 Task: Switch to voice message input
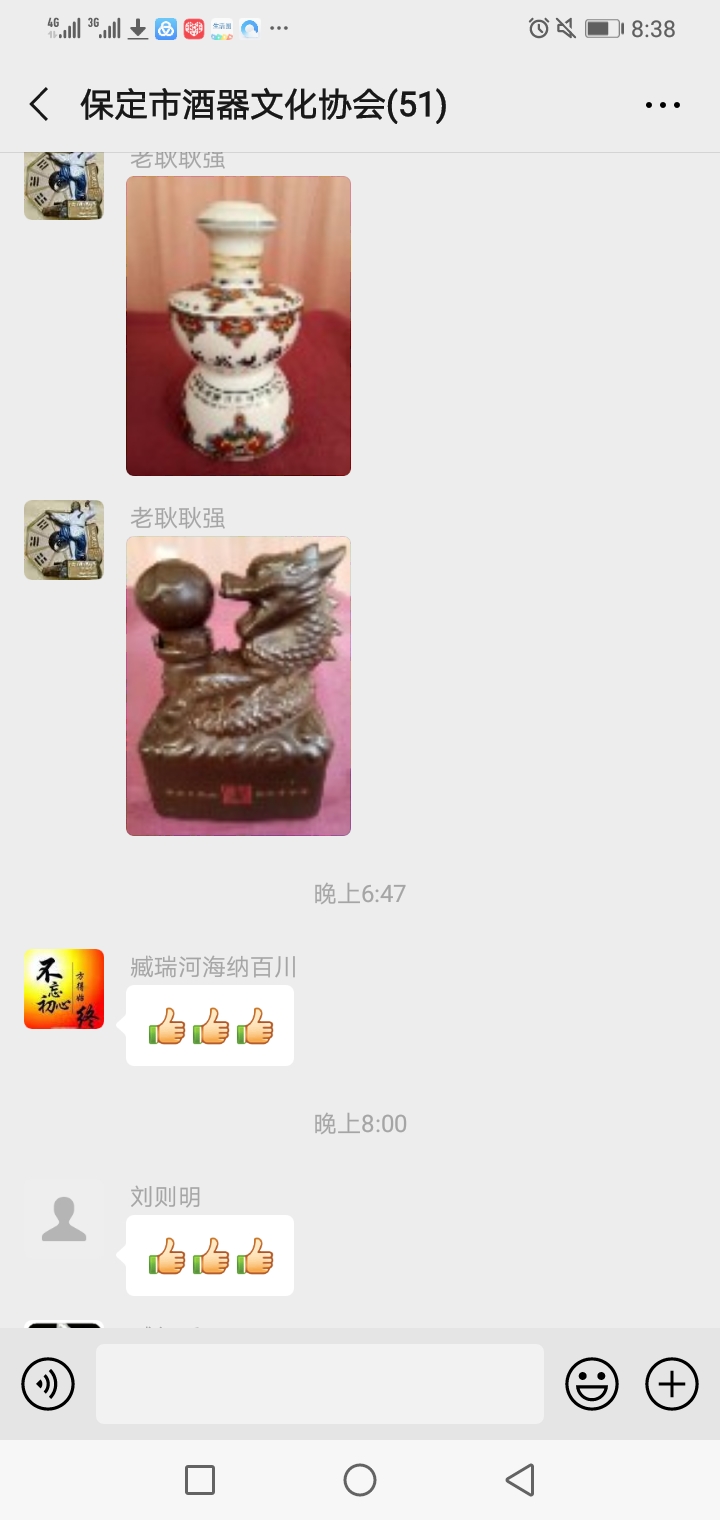click(x=48, y=1384)
